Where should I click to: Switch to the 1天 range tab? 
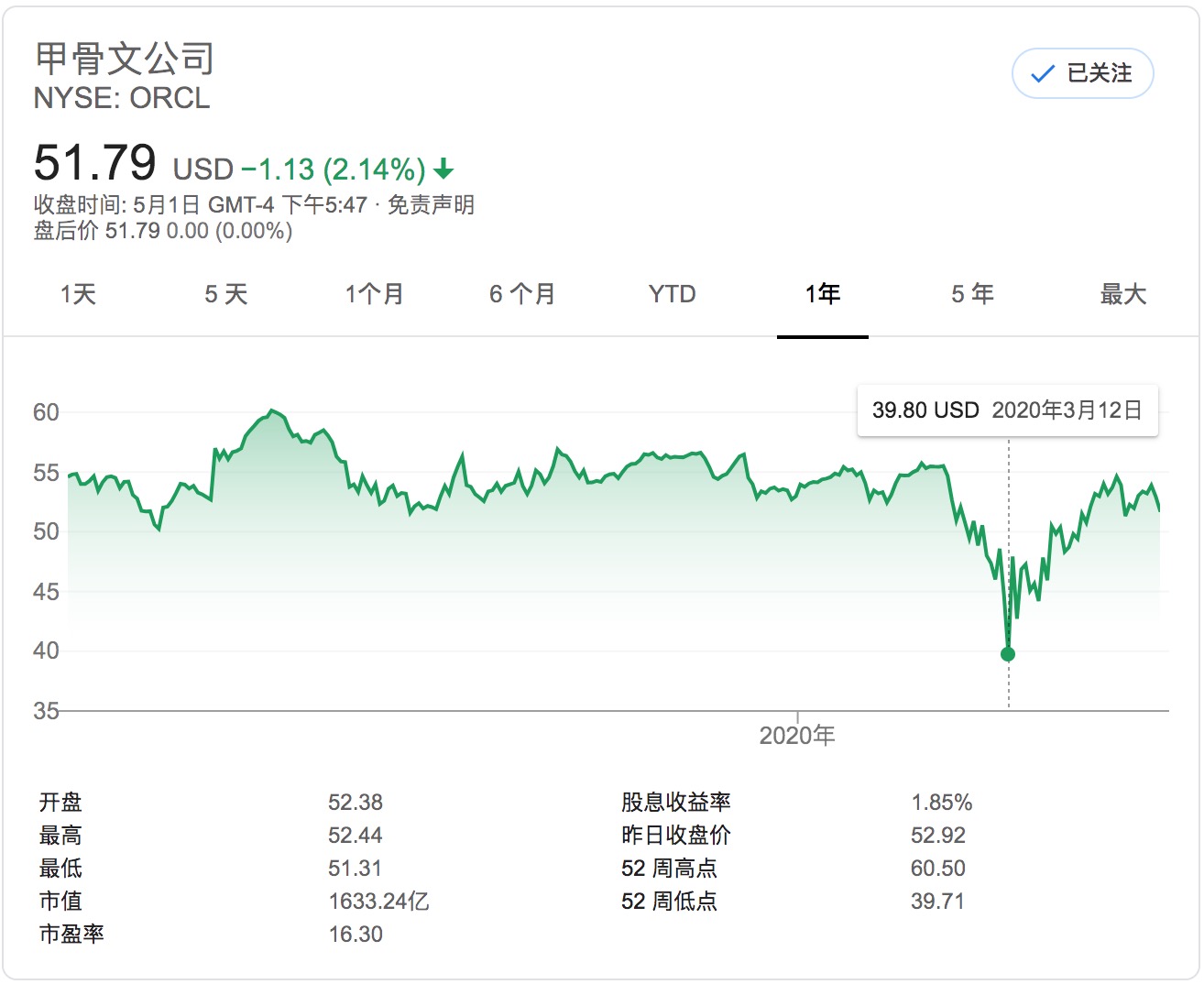tap(78, 294)
